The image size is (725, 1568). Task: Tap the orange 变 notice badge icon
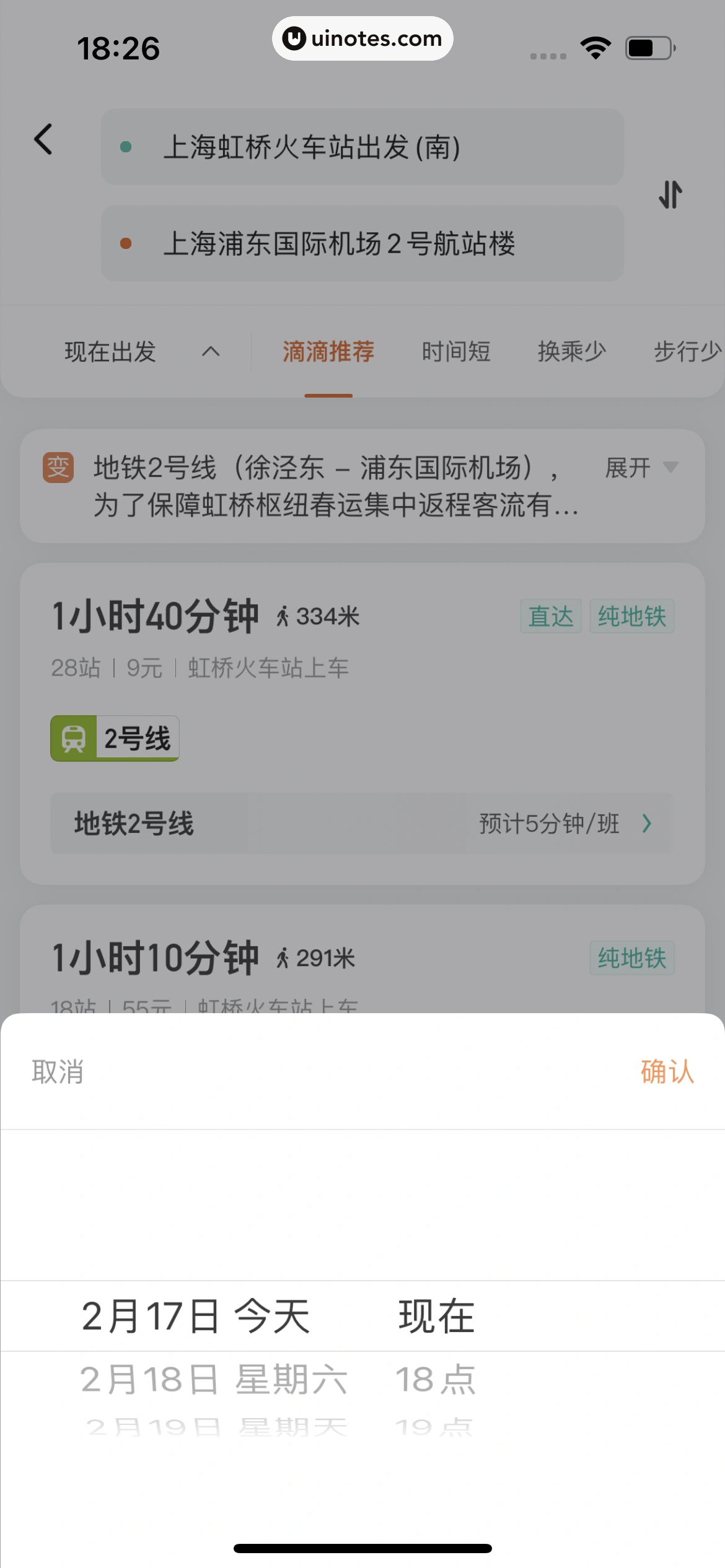pos(58,469)
